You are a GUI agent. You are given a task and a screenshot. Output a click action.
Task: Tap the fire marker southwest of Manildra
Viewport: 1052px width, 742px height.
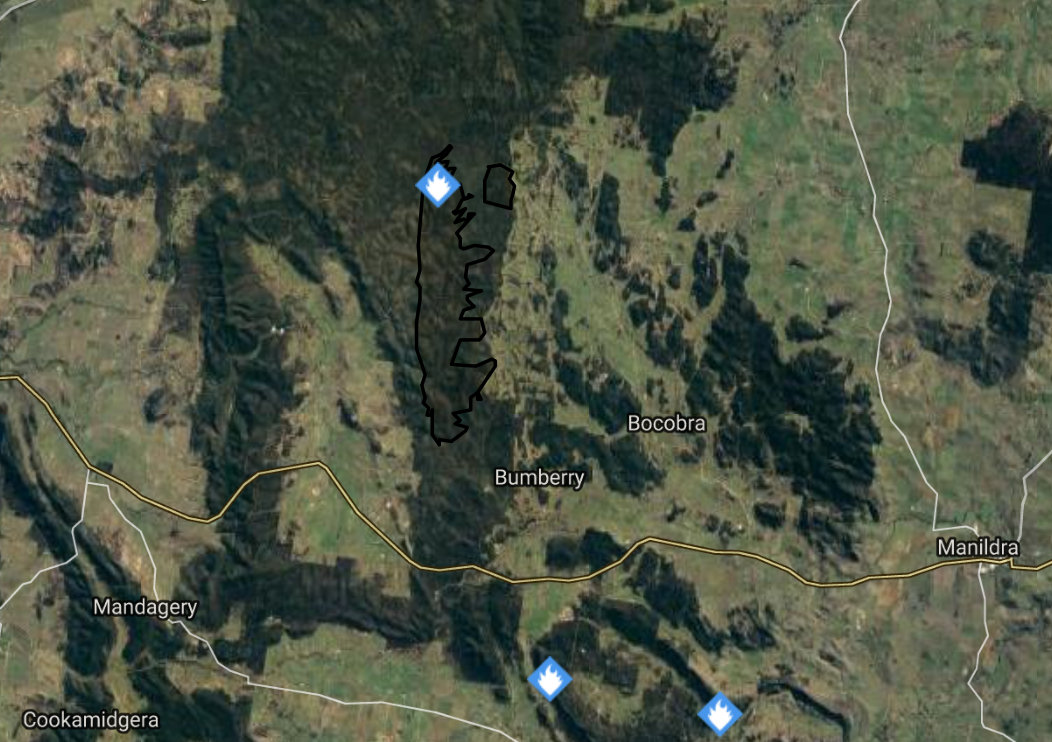tap(719, 713)
